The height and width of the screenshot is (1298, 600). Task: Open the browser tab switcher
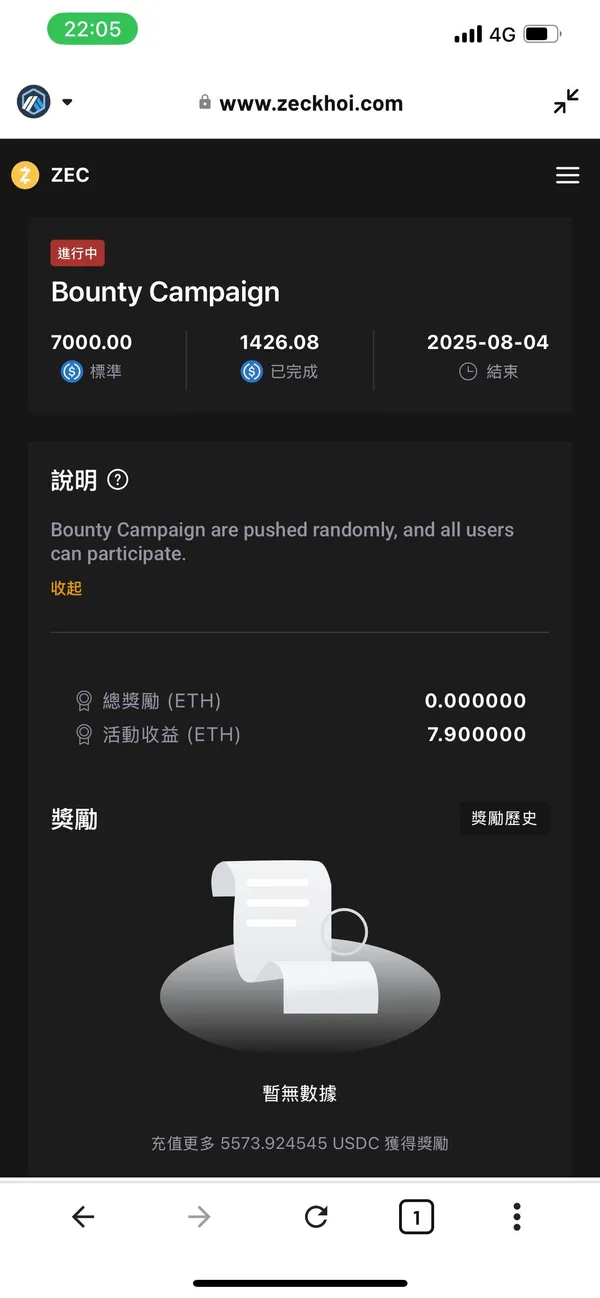[x=416, y=1216]
